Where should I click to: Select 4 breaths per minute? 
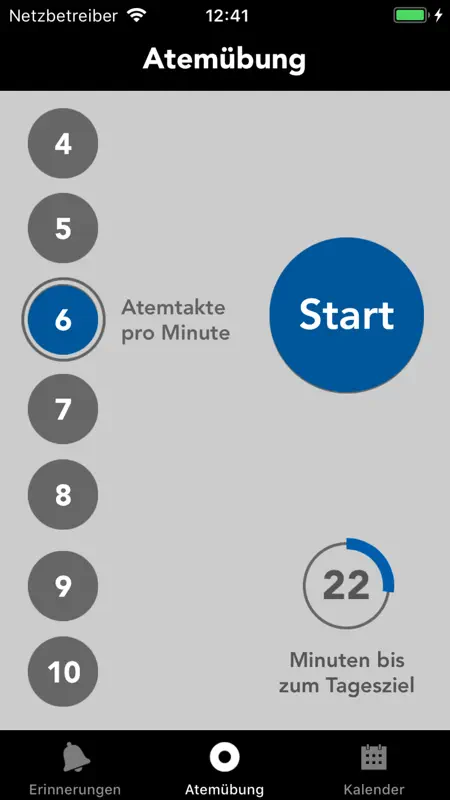click(x=63, y=143)
